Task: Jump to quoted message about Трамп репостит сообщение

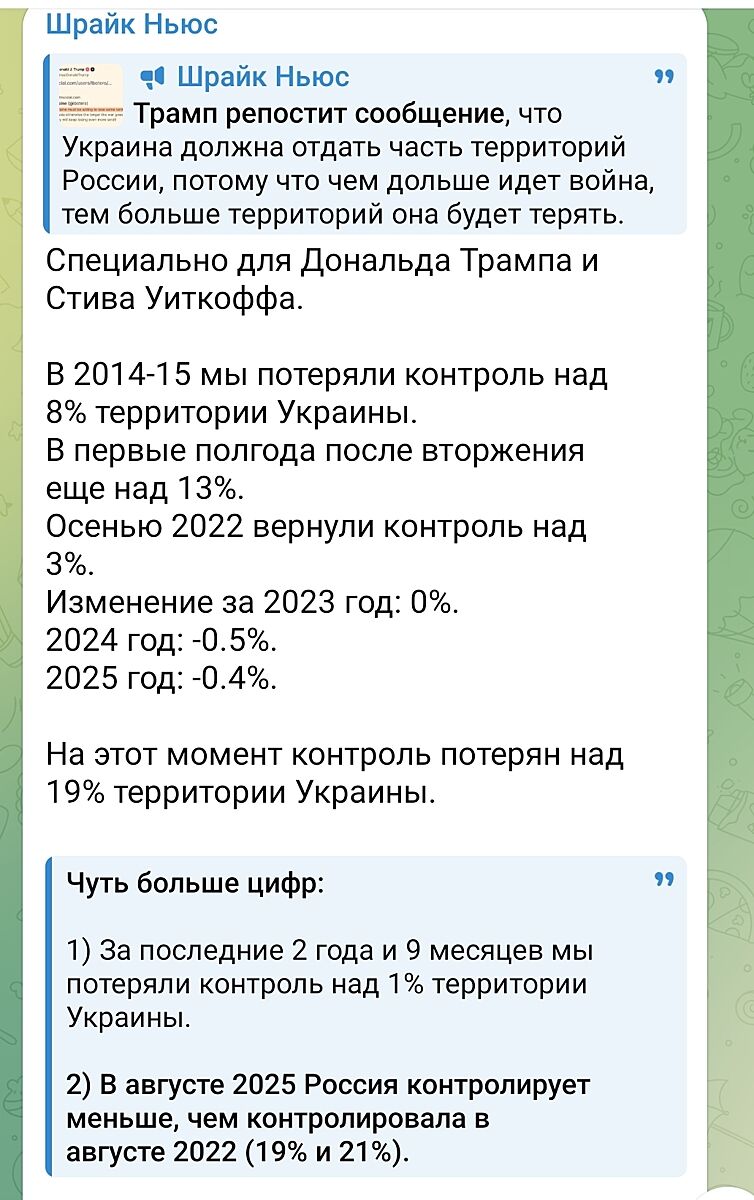Action: coord(366,145)
